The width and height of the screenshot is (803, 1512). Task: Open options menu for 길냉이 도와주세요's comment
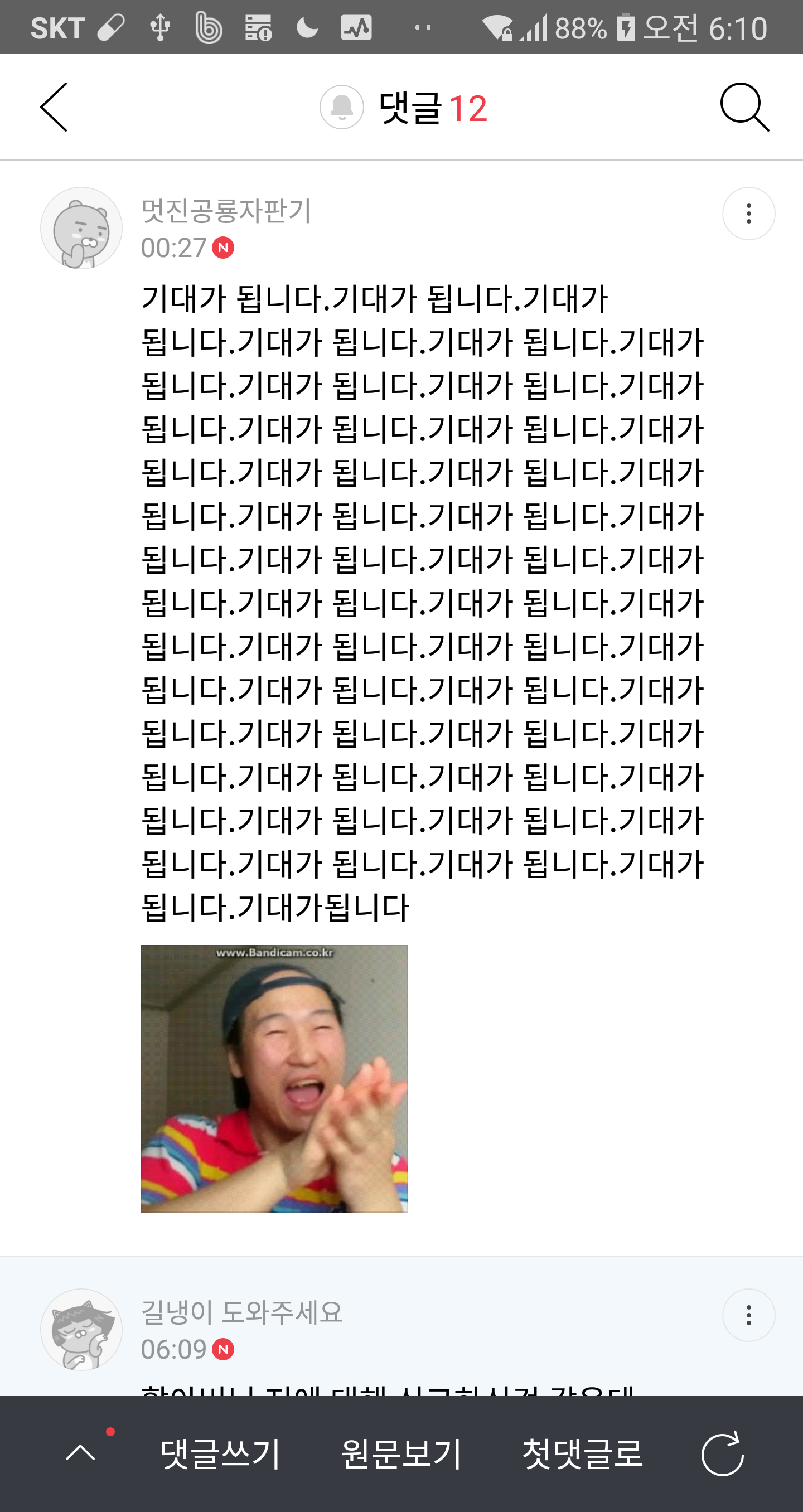(748, 1315)
